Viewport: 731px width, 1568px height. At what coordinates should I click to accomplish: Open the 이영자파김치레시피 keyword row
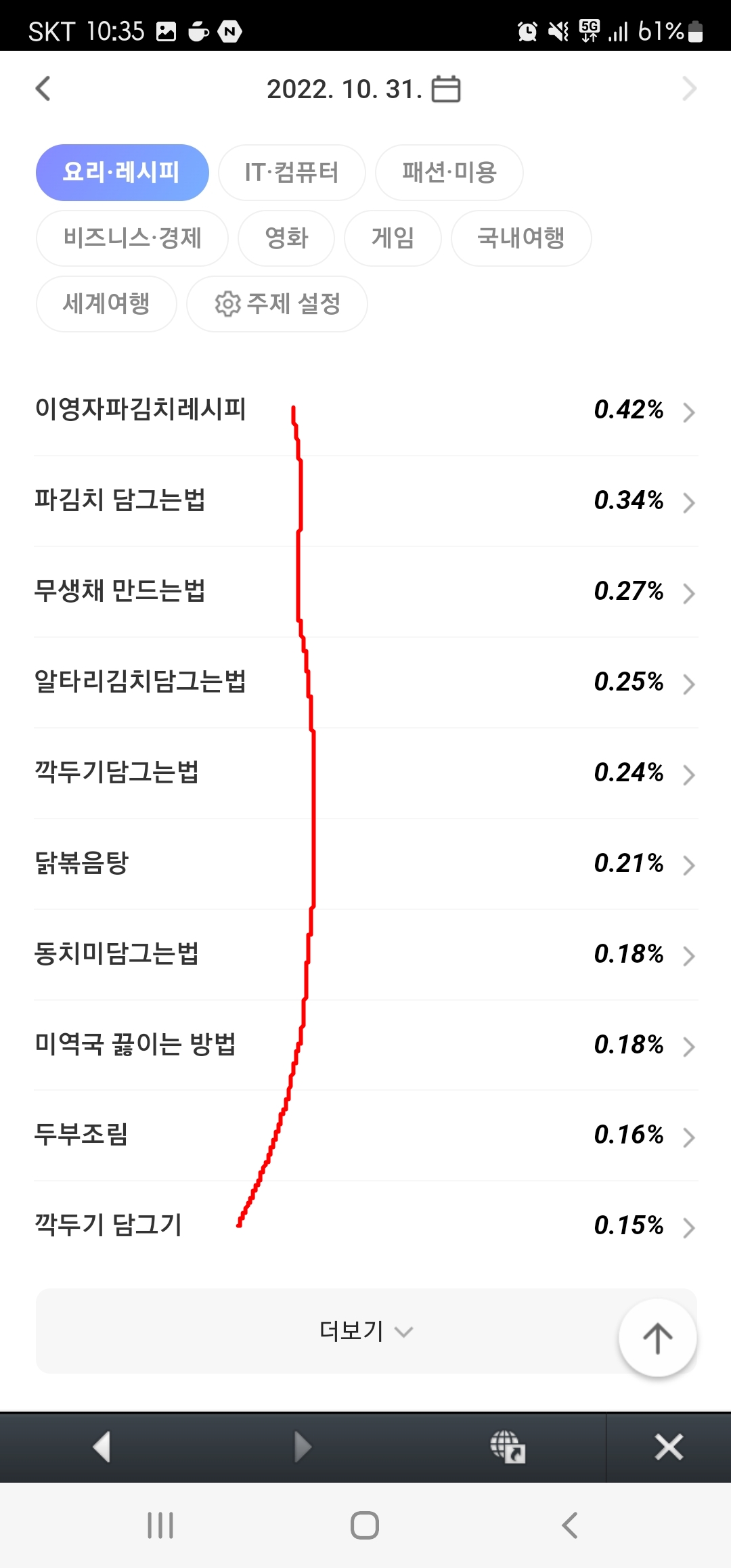click(365, 410)
